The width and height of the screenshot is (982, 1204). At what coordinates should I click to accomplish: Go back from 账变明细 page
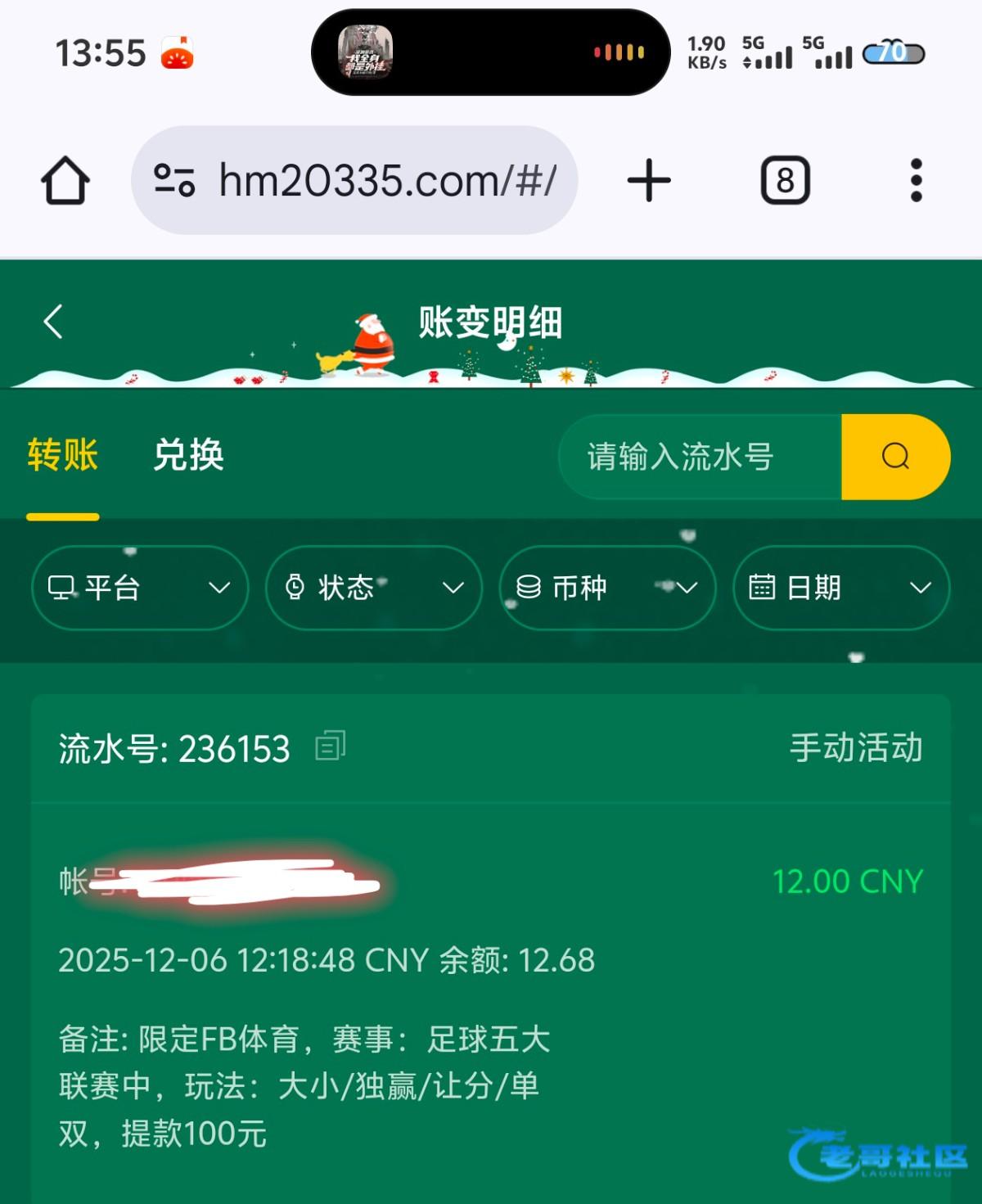click(x=53, y=322)
